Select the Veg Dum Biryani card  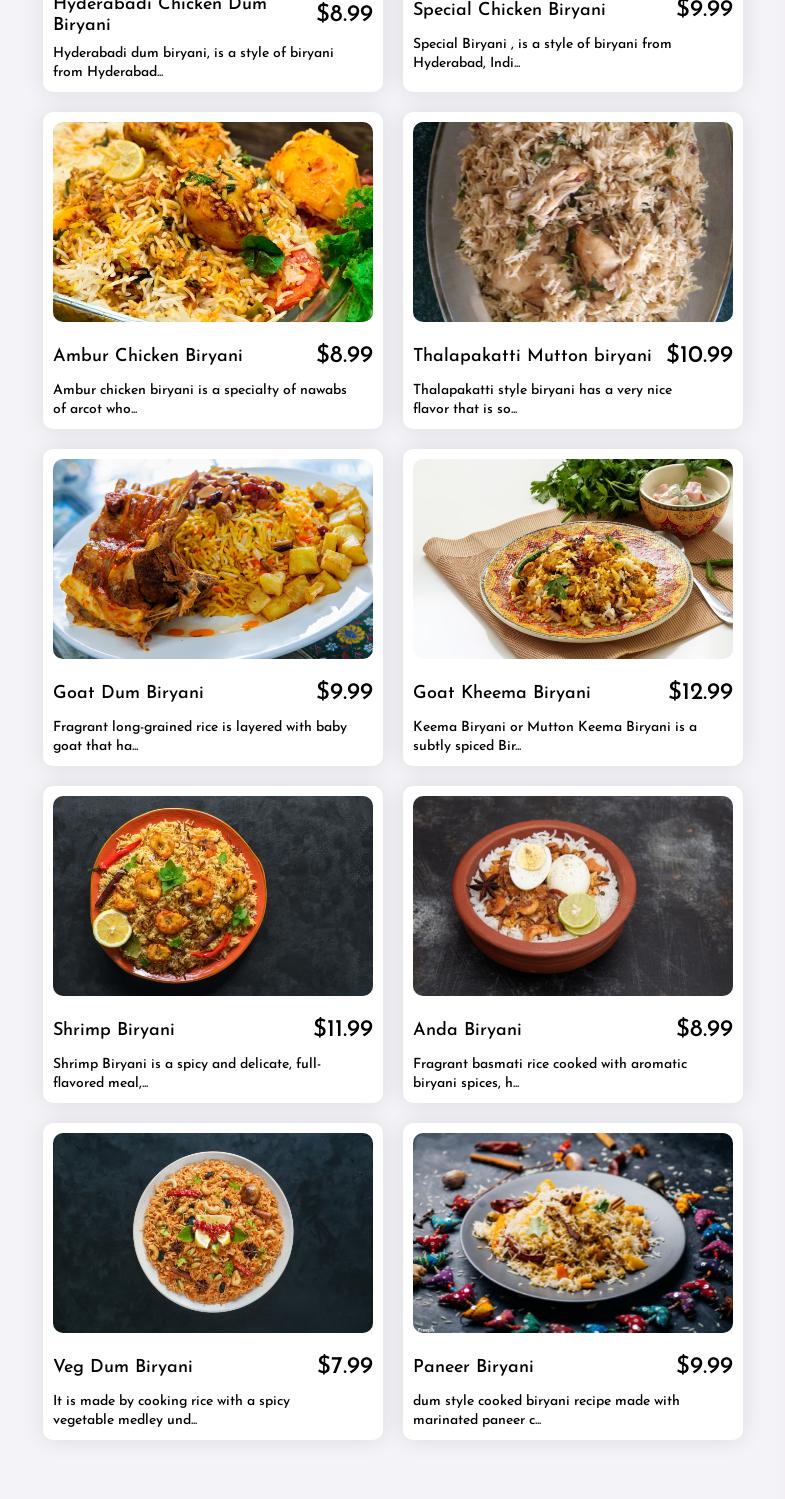pos(213,1281)
